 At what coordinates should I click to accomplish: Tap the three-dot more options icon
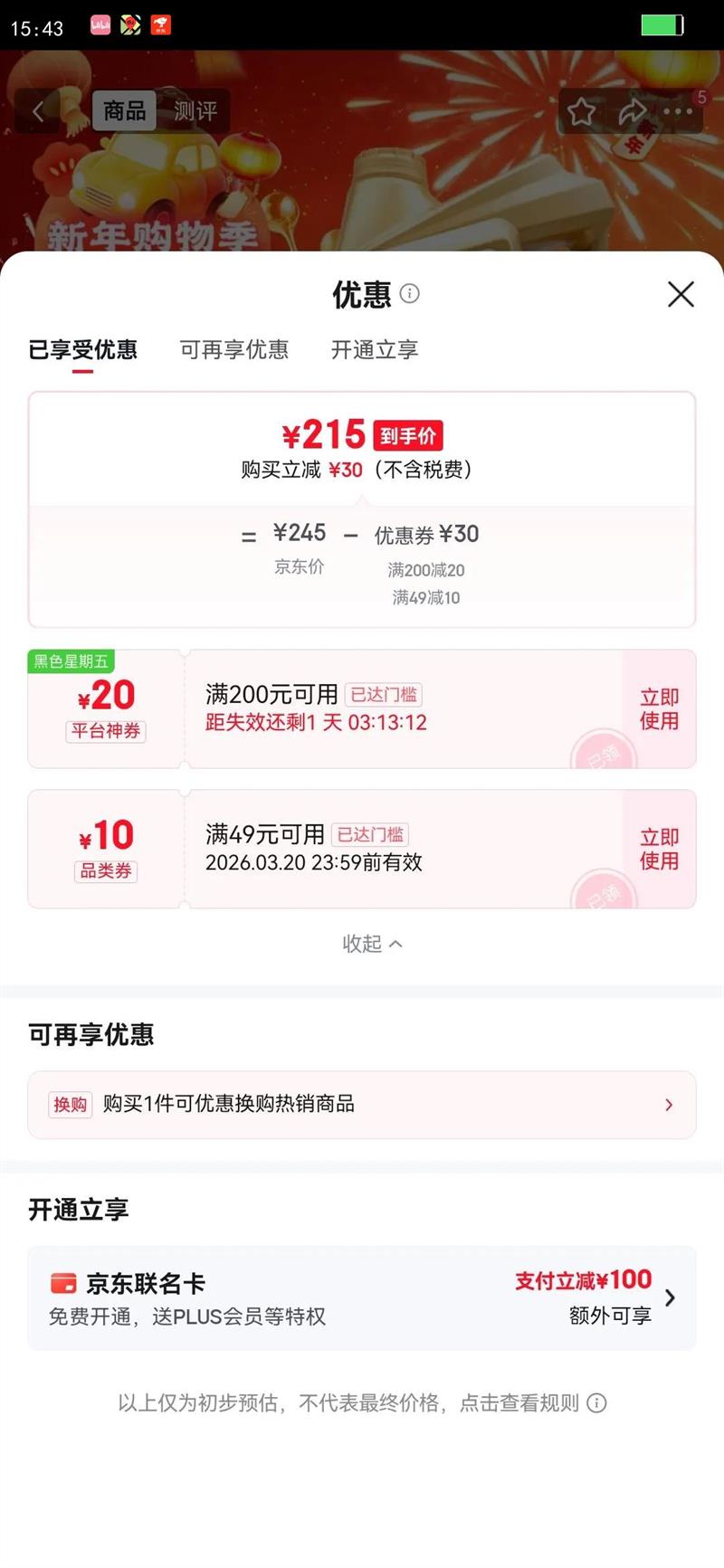674,110
